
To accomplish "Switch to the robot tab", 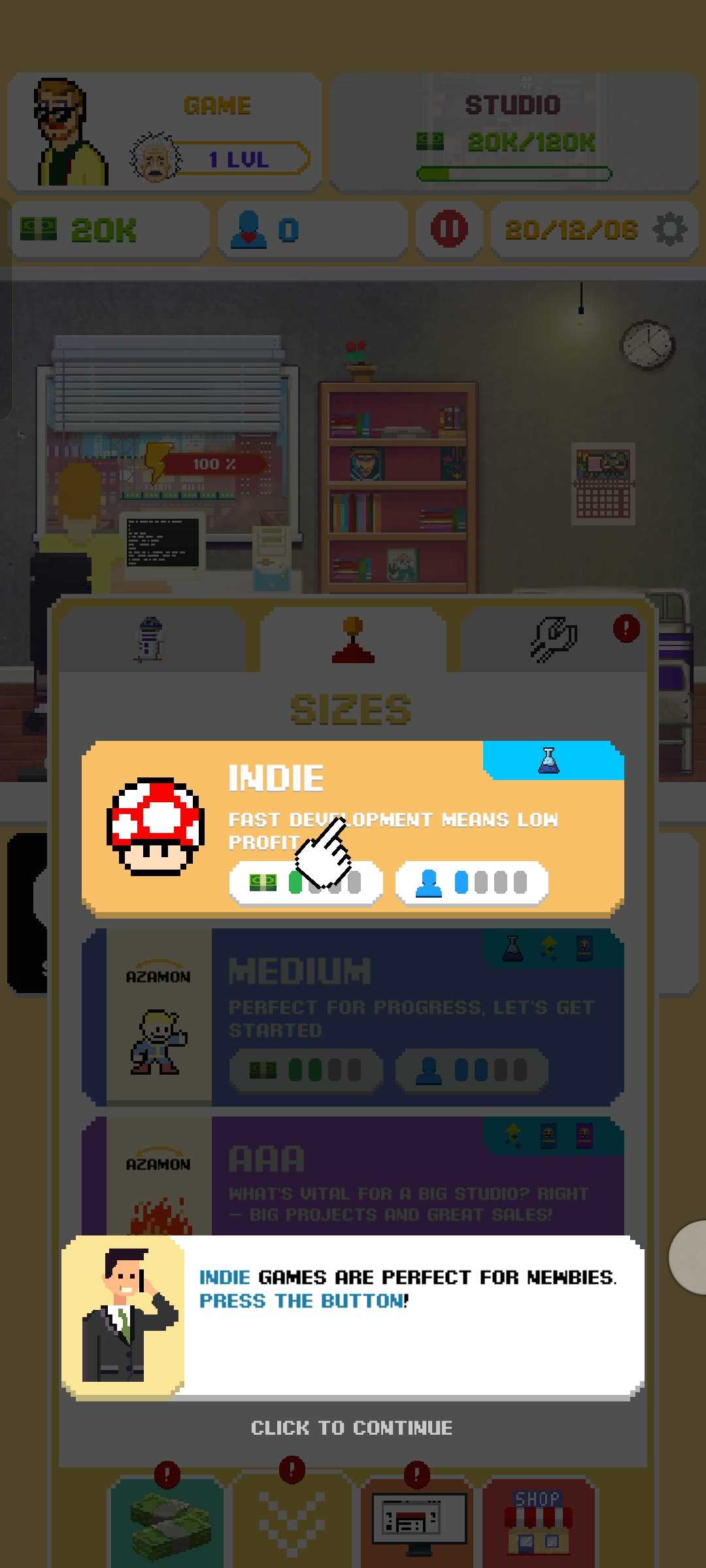I will tap(151, 640).
